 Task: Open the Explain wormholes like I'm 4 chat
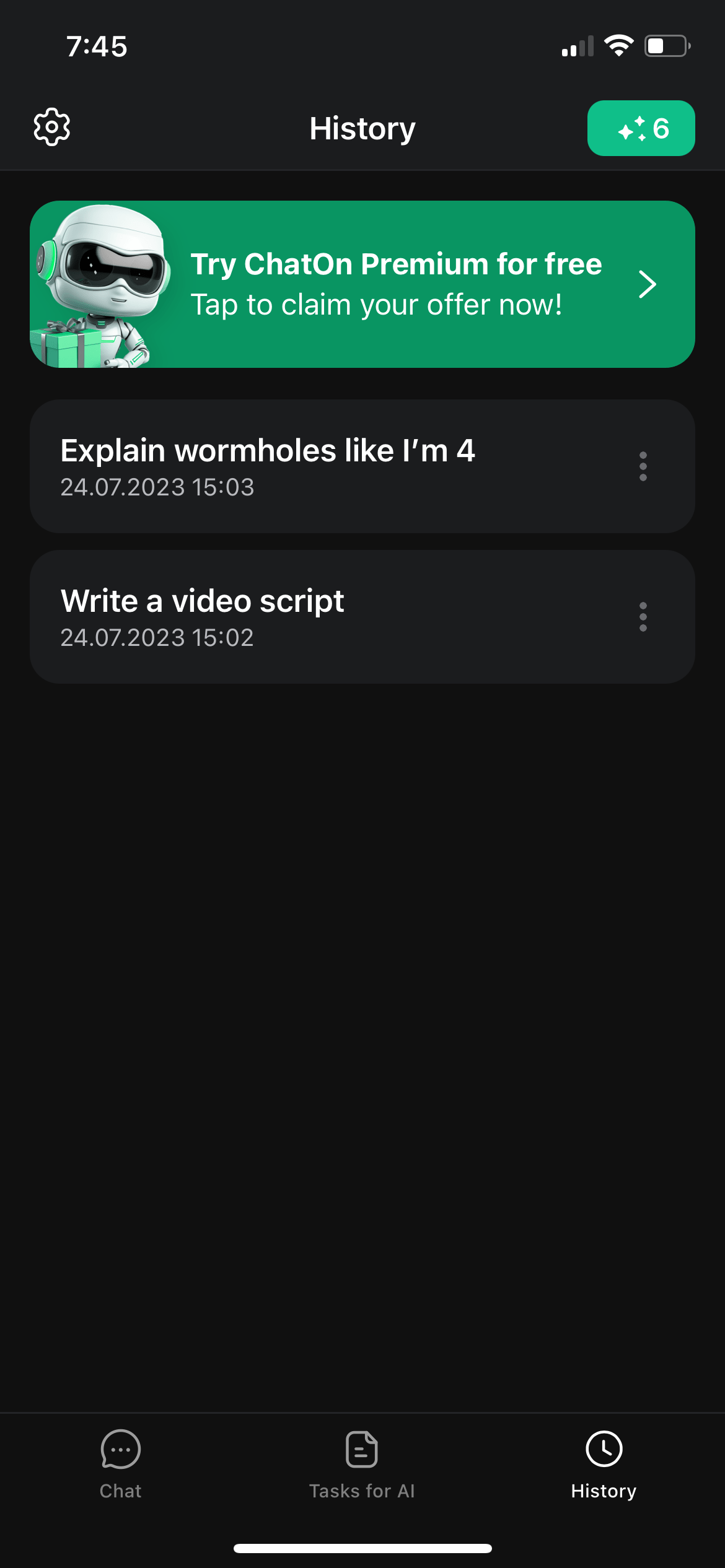(310, 464)
